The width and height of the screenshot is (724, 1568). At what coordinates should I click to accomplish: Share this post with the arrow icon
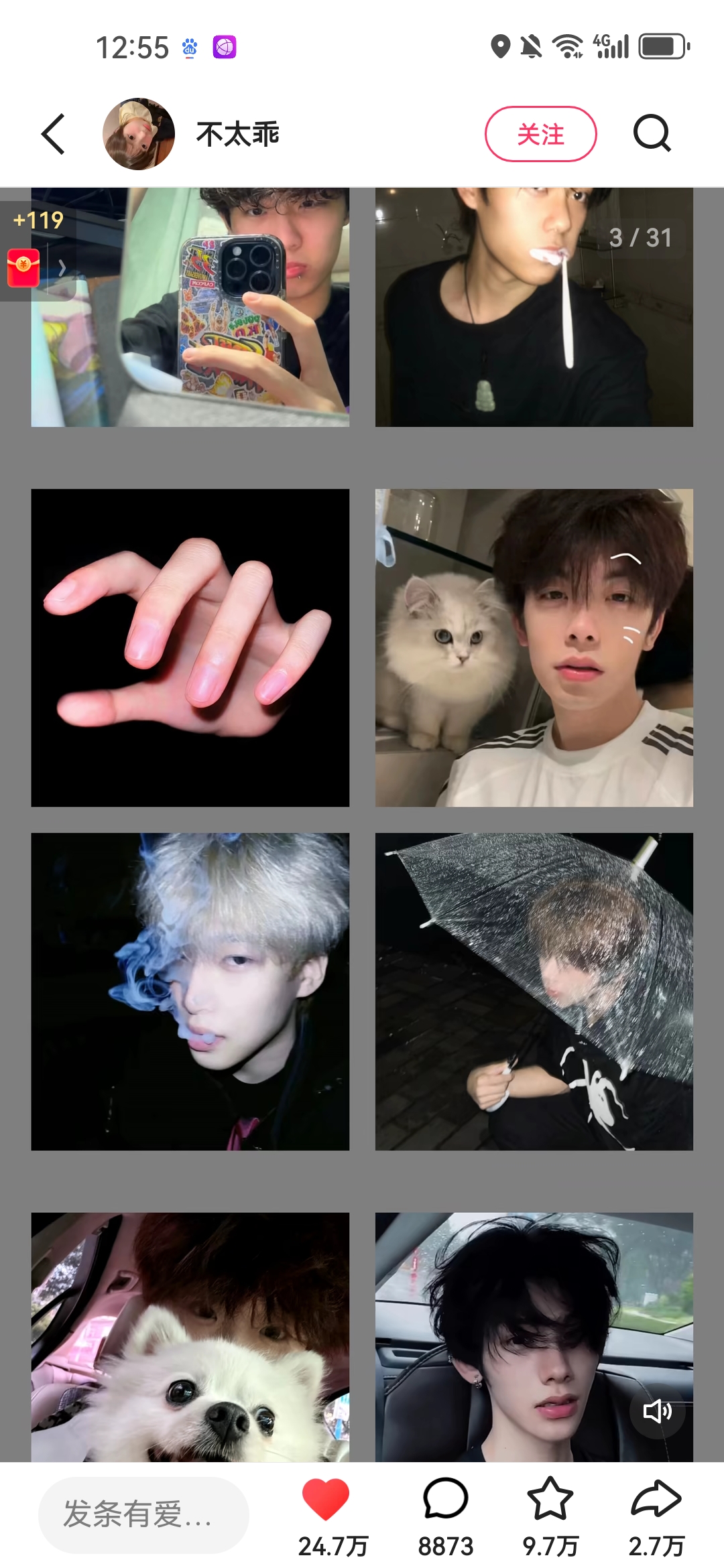coord(656,1500)
